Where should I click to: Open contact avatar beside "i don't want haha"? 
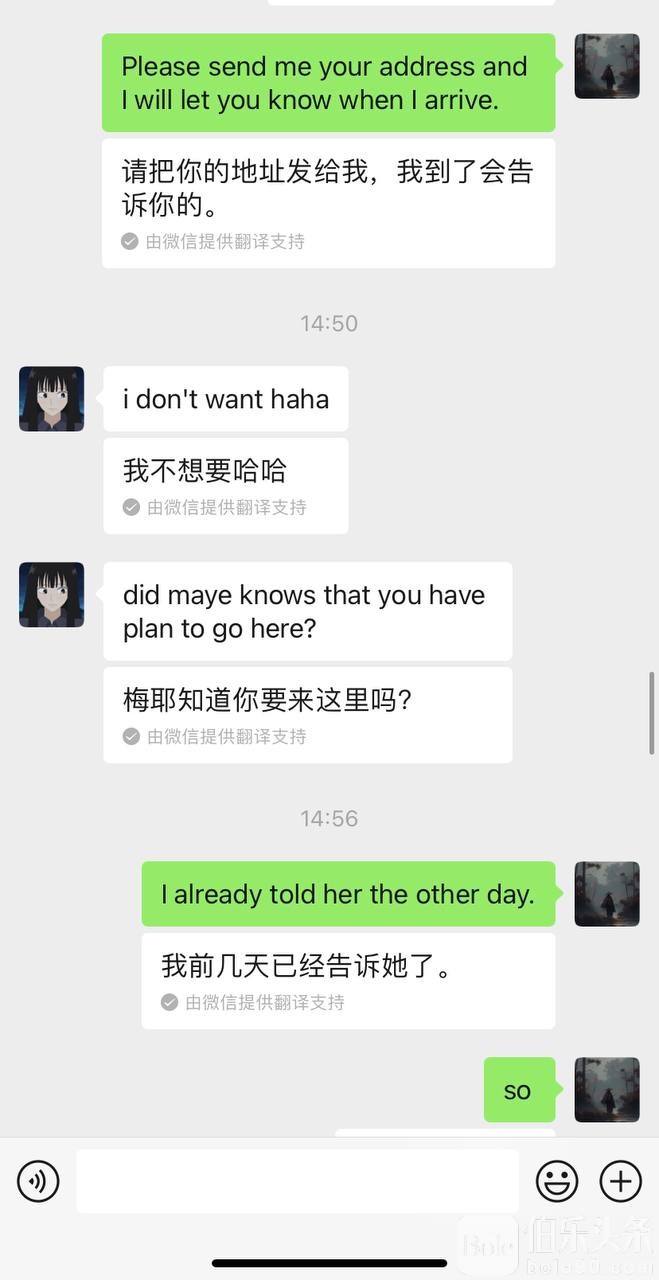click(x=51, y=399)
